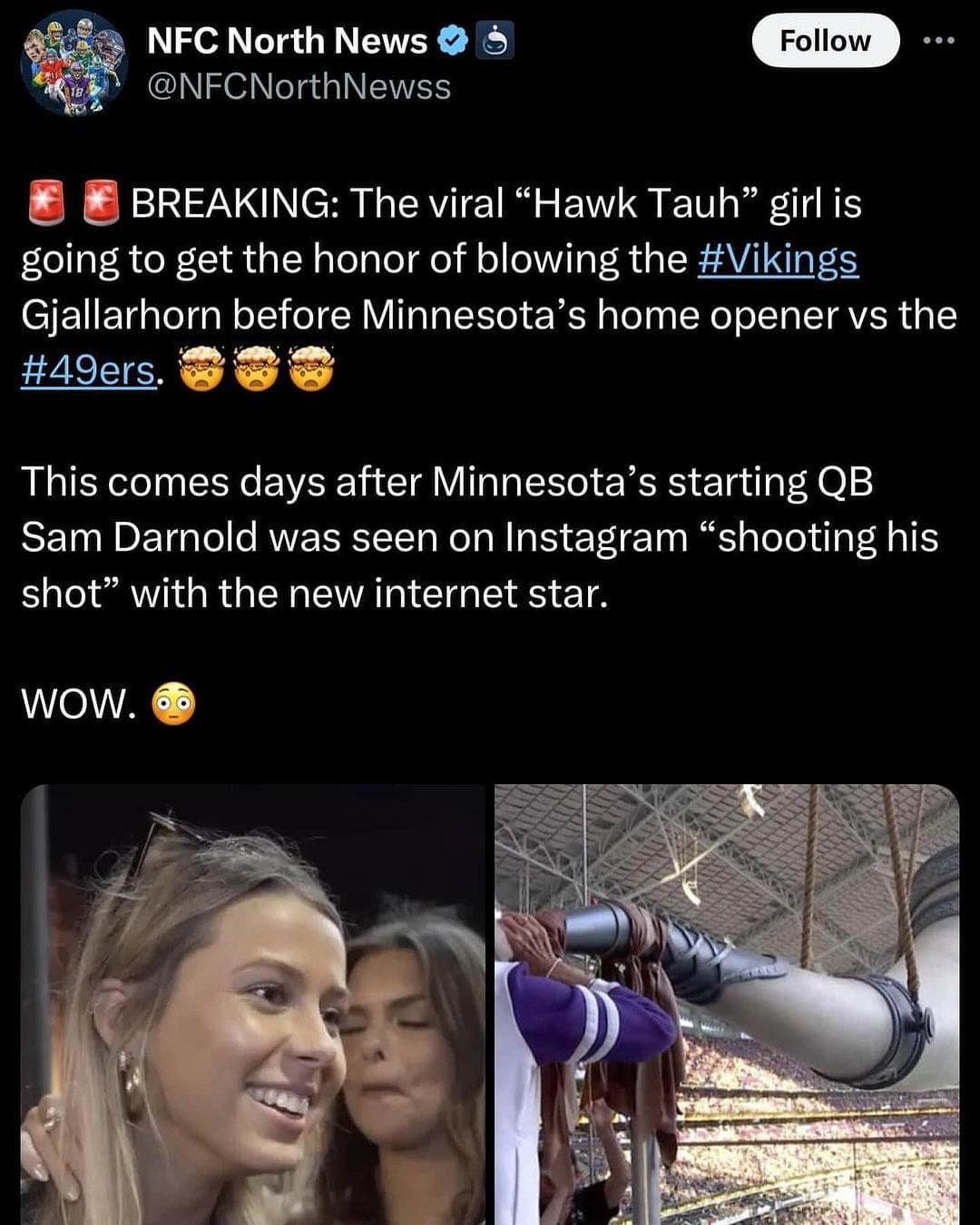980x1225 pixels.
Task: Open the #Vikings hashtag link
Action: tap(778, 260)
